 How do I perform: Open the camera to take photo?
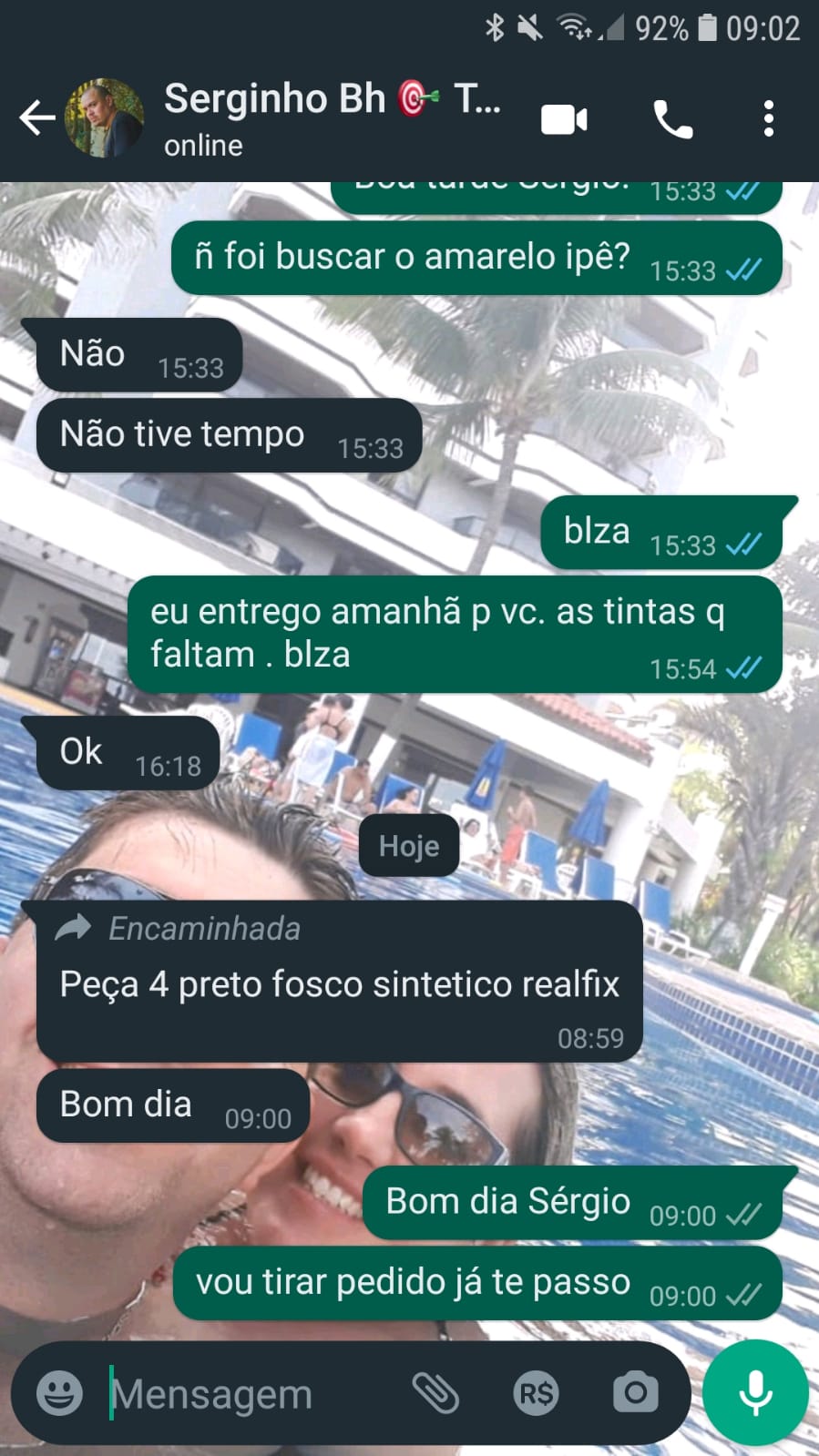[x=635, y=1393]
